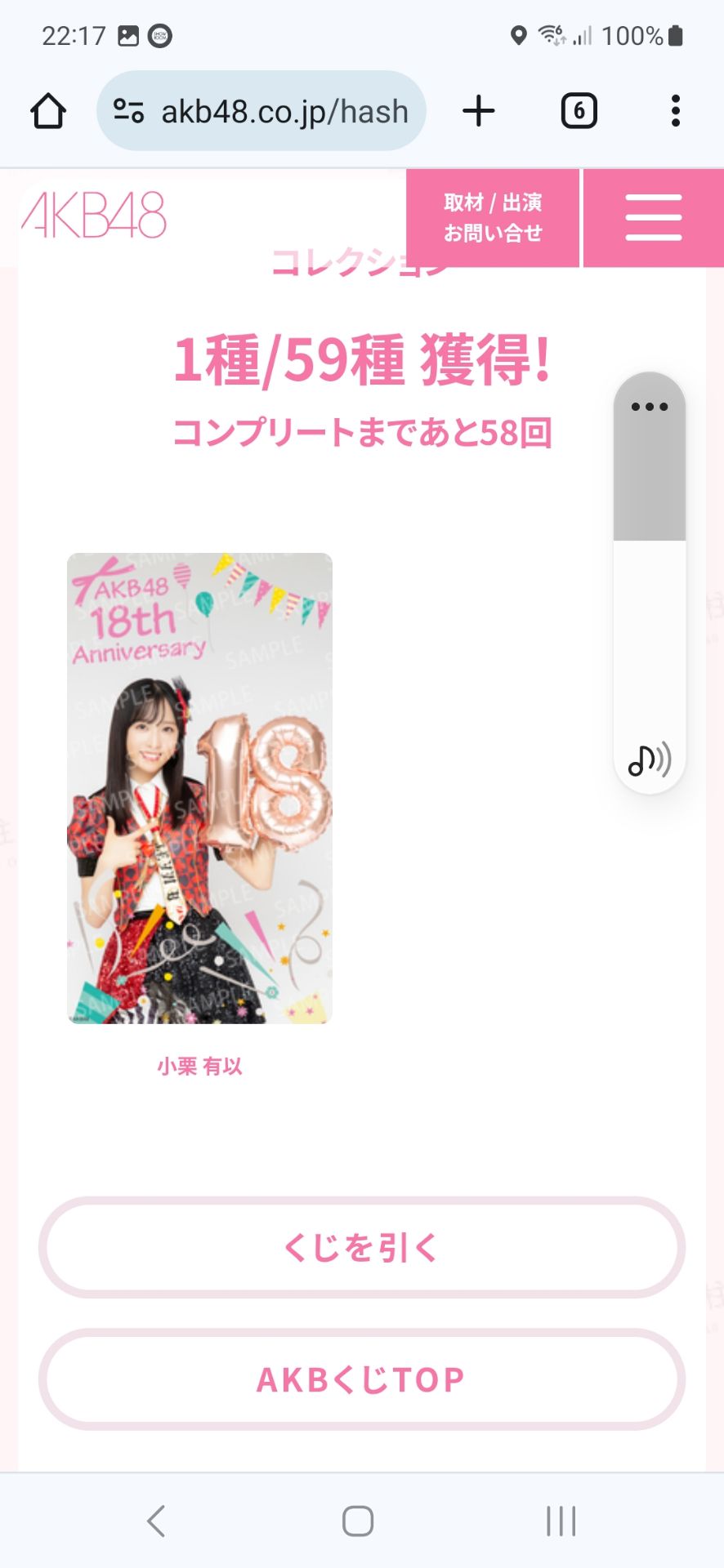Go back with the system back button
This screenshot has height=1568, width=724.
click(156, 1521)
